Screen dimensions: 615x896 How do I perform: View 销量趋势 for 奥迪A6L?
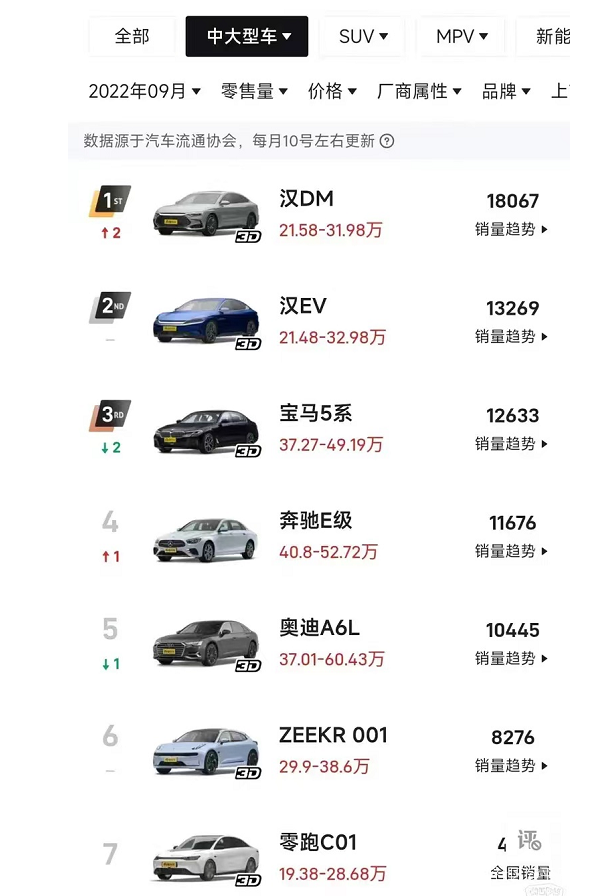point(512,659)
